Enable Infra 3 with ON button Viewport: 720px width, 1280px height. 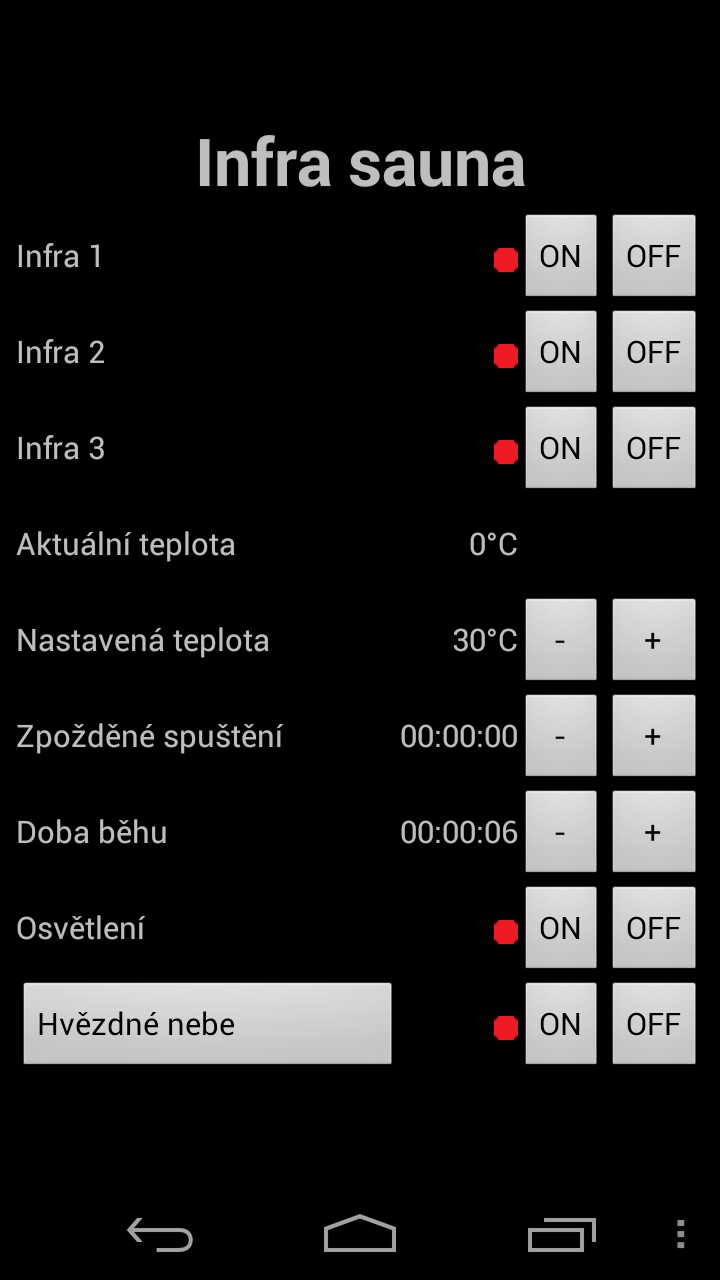coord(560,448)
